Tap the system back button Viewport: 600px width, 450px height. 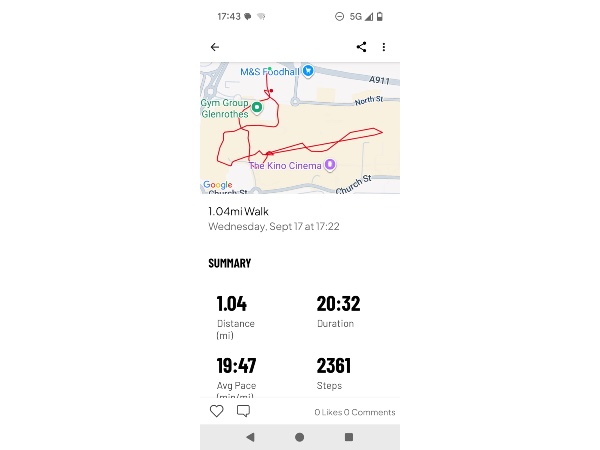[x=250, y=437]
